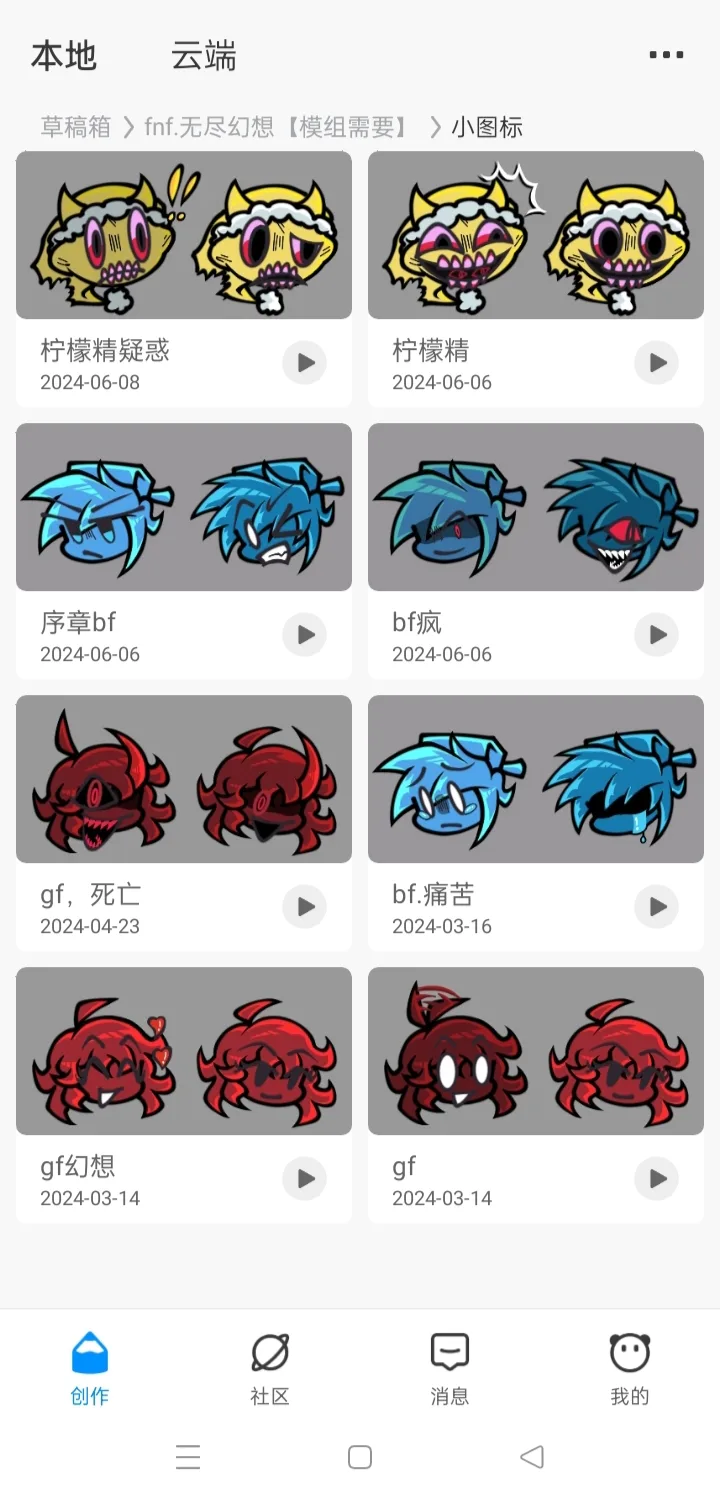Play the gf幻想 replay
Screen dimensions: 720x1501
coord(305,1179)
